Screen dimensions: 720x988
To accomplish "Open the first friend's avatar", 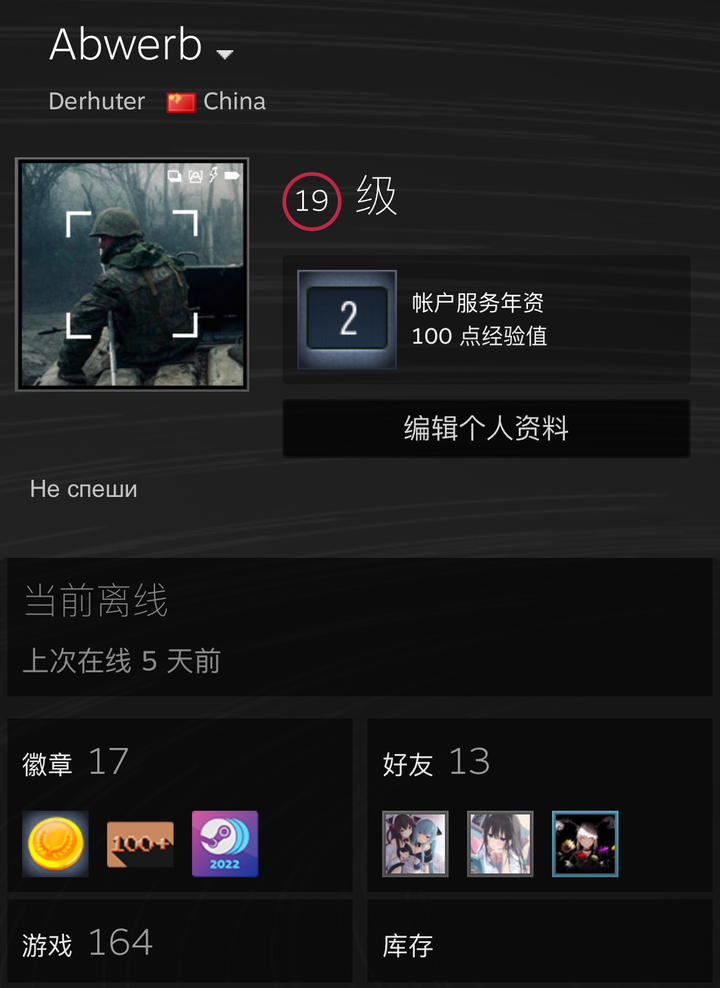I will coord(415,843).
